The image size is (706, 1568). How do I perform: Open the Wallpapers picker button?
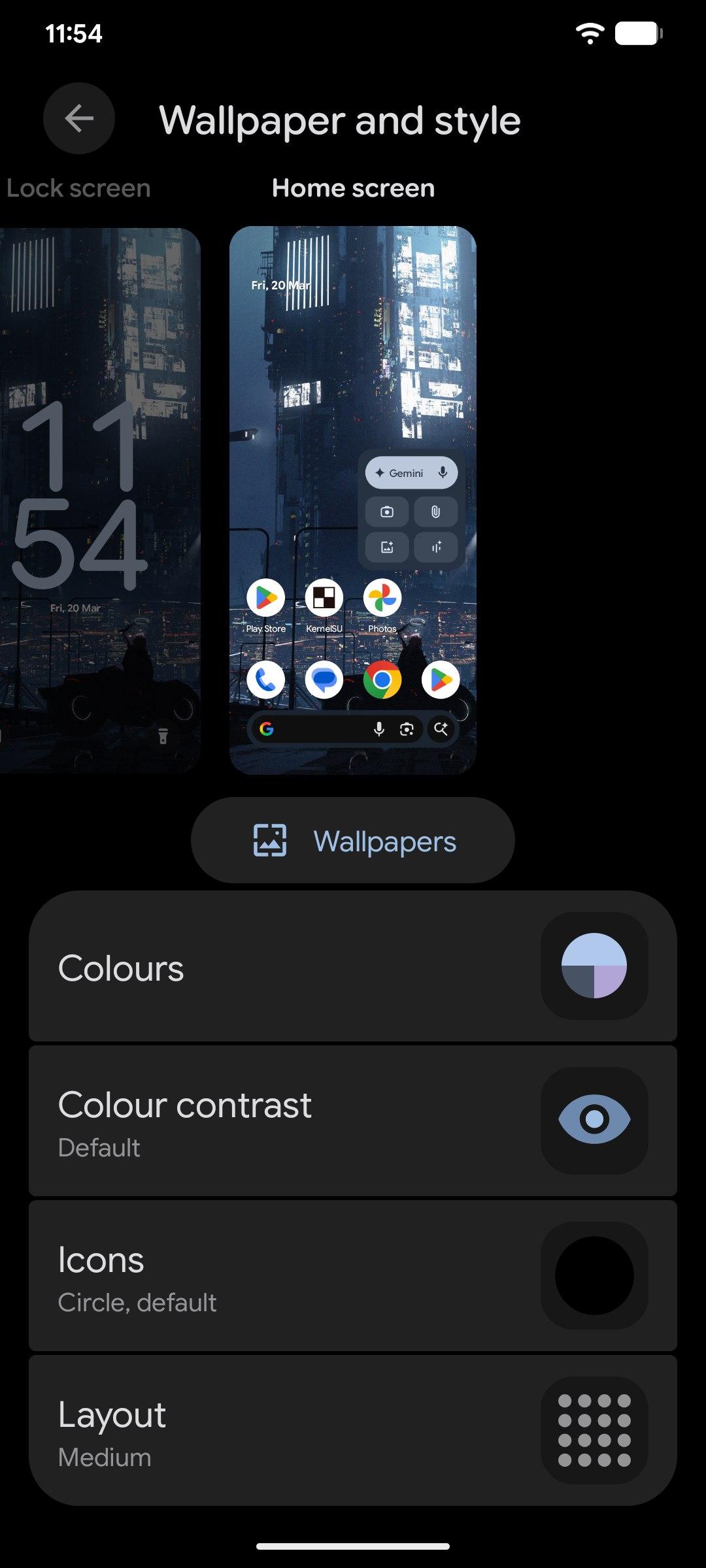point(353,840)
